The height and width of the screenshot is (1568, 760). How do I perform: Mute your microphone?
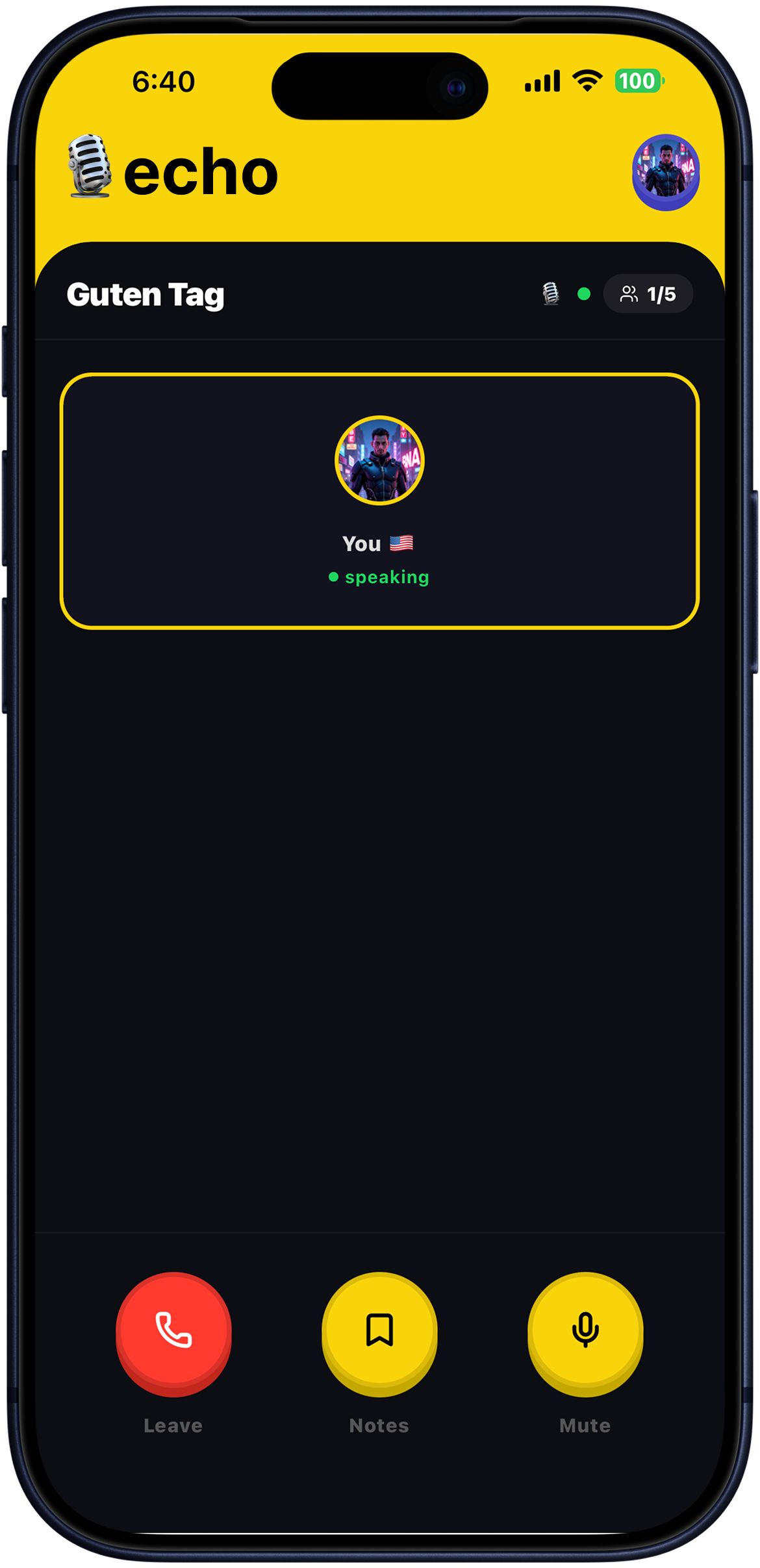(x=585, y=1330)
